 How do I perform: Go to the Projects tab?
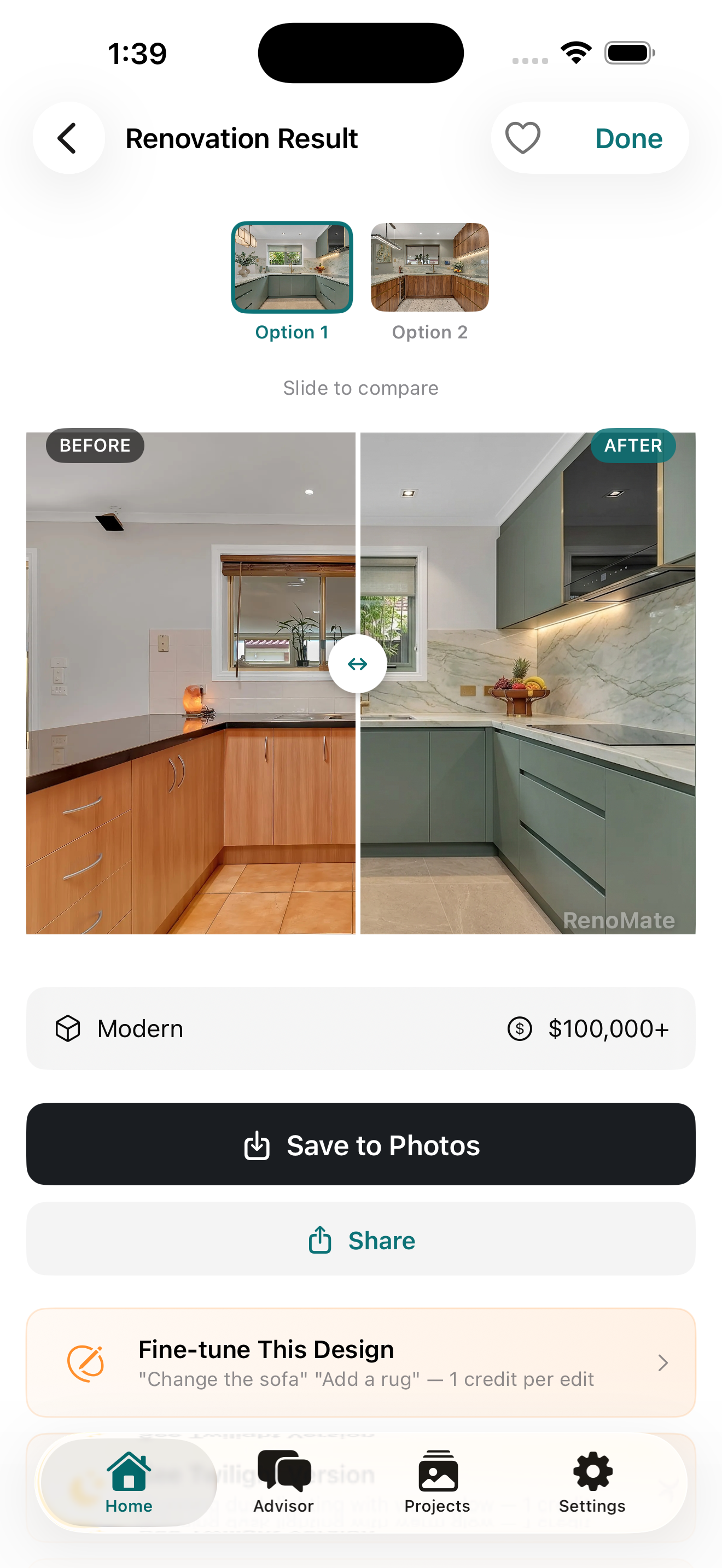pos(437,1483)
